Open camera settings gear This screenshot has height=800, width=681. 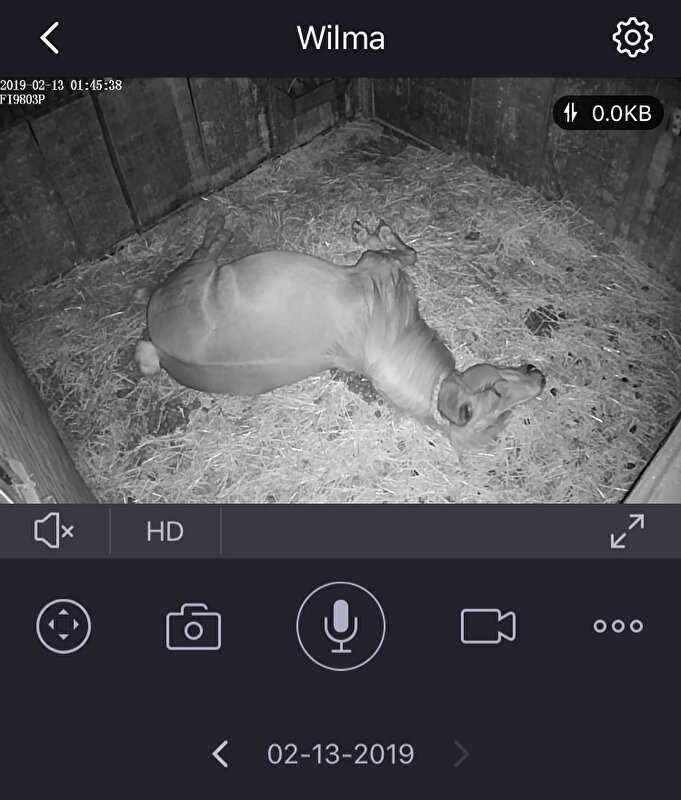pyautogui.click(x=632, y=38)
